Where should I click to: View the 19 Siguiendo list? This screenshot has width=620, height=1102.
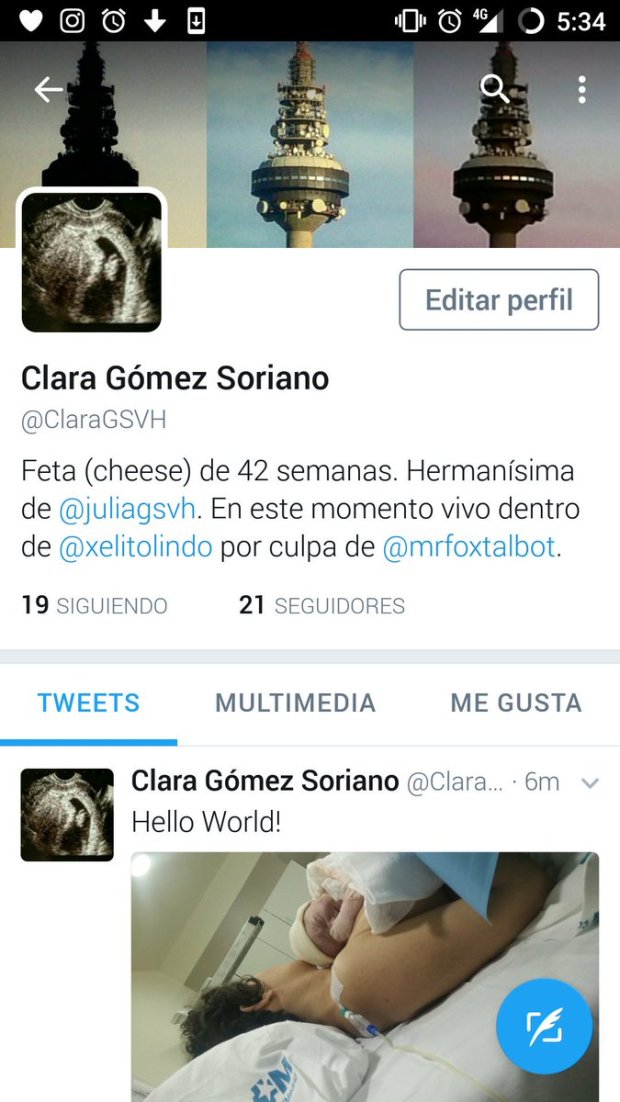coord(94,605)
